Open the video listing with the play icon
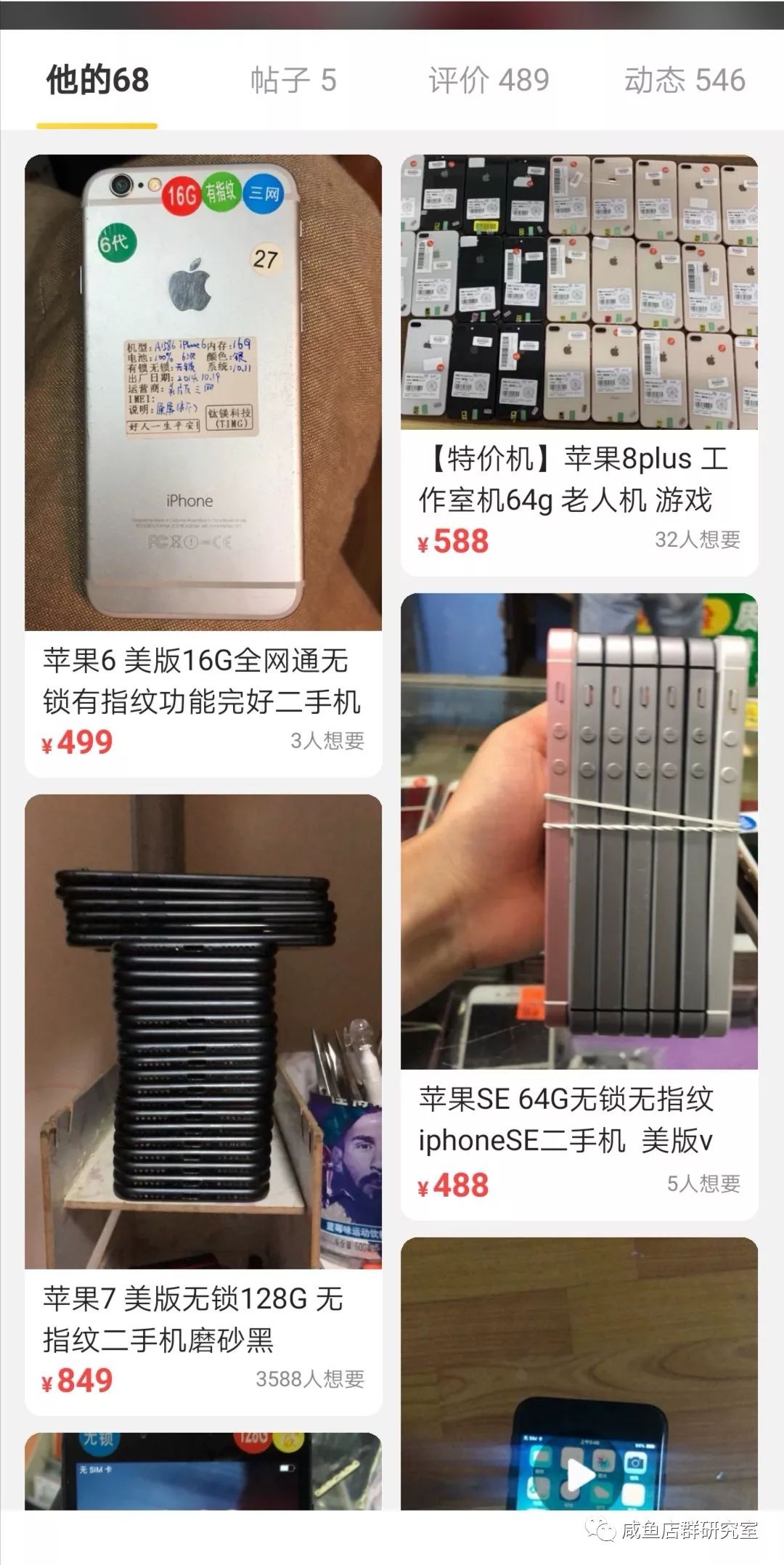The image size is (784, 1565). click(x=579, y=1373)
